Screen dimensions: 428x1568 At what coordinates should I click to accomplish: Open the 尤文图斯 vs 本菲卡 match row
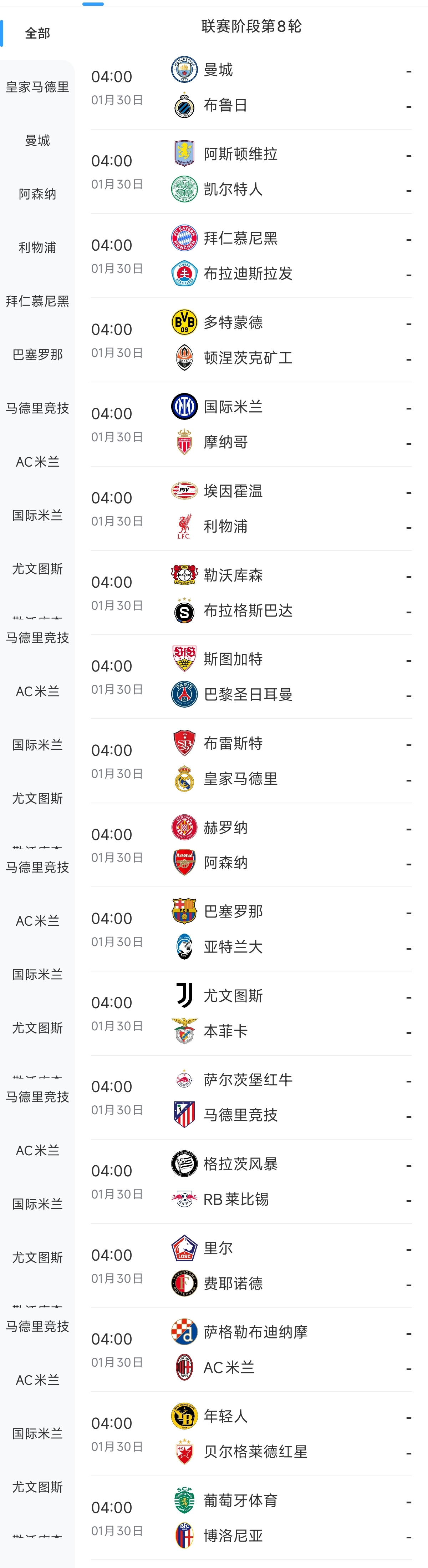(x=251, y=1014)
